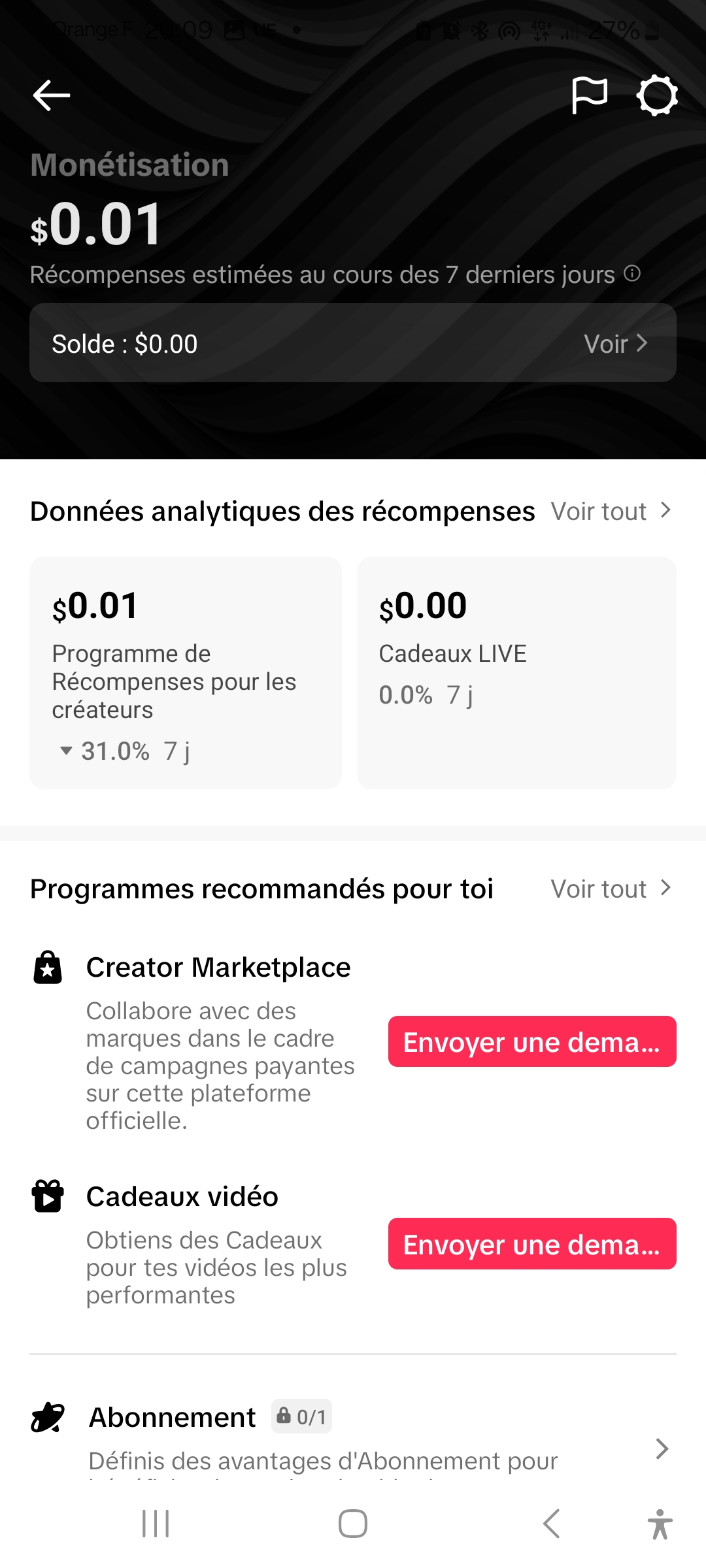The image size is (706, 1568).
Task: Open the flag report icon
Action: pos(590,95)
